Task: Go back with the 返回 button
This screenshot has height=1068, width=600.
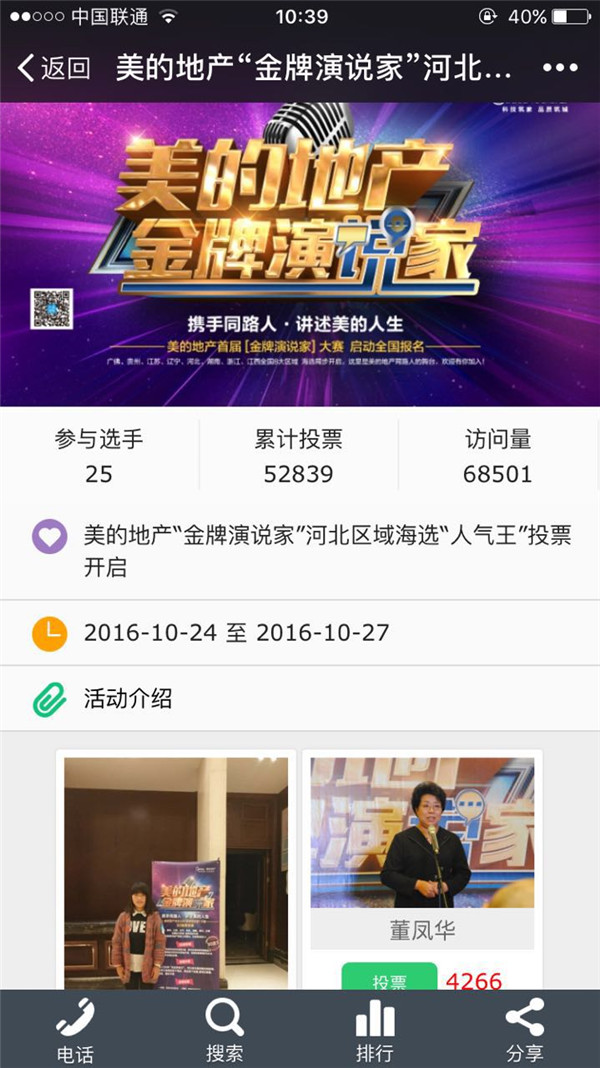Action: click(54, 68)
